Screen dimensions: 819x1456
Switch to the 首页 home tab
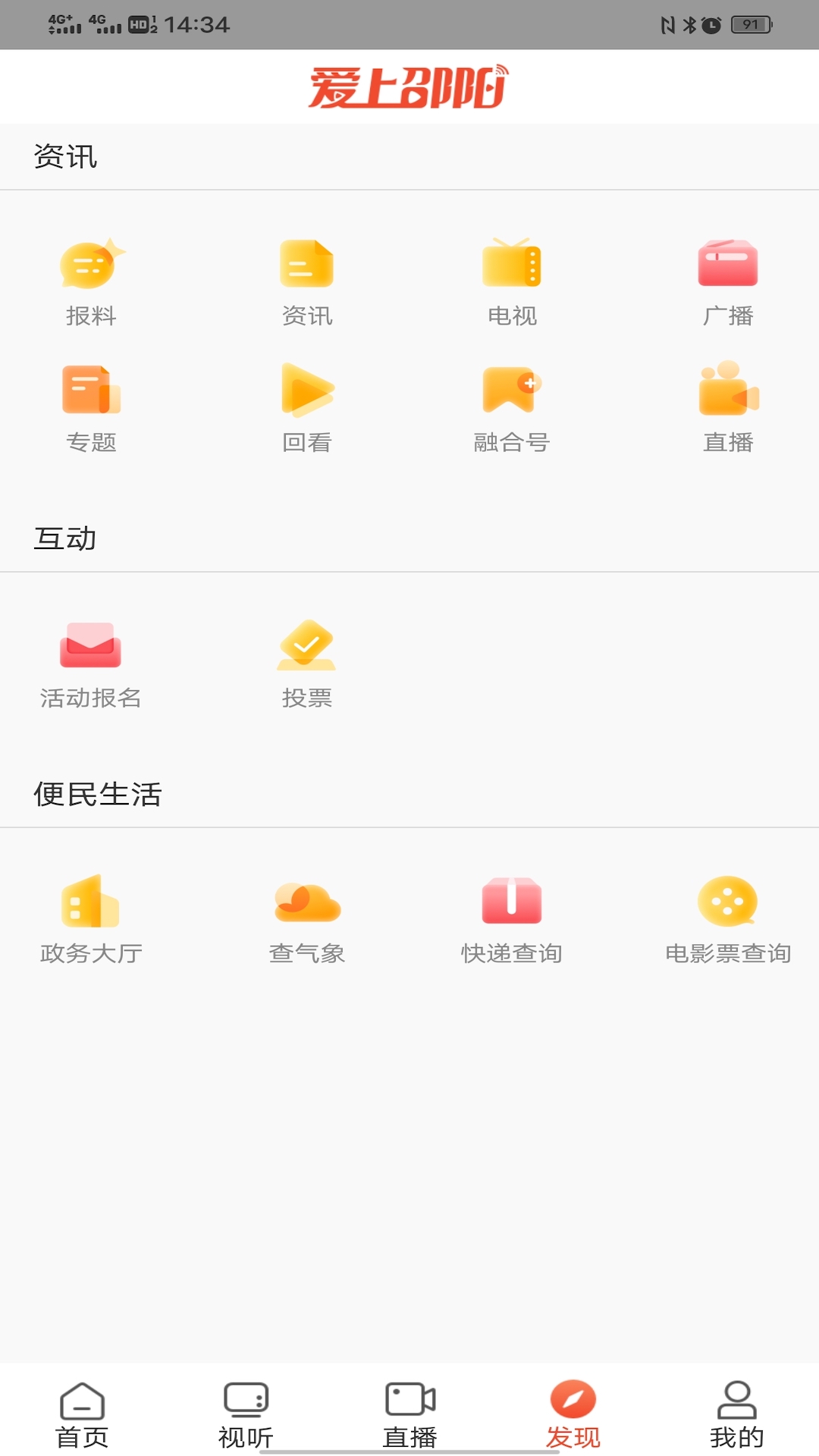(x=82, y=1415)
